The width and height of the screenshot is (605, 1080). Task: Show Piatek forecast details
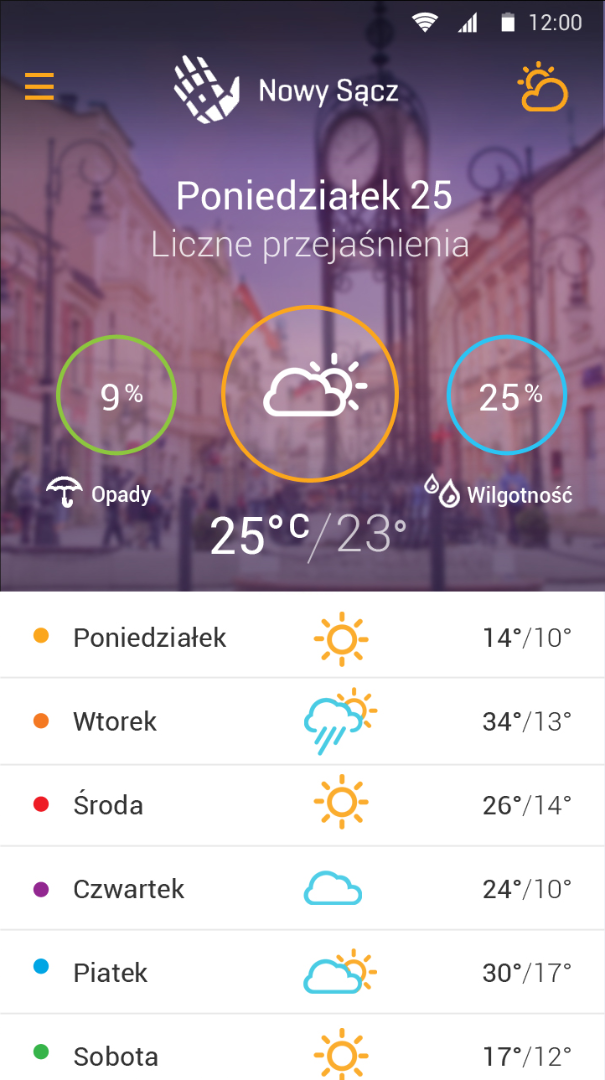[302, 973]
